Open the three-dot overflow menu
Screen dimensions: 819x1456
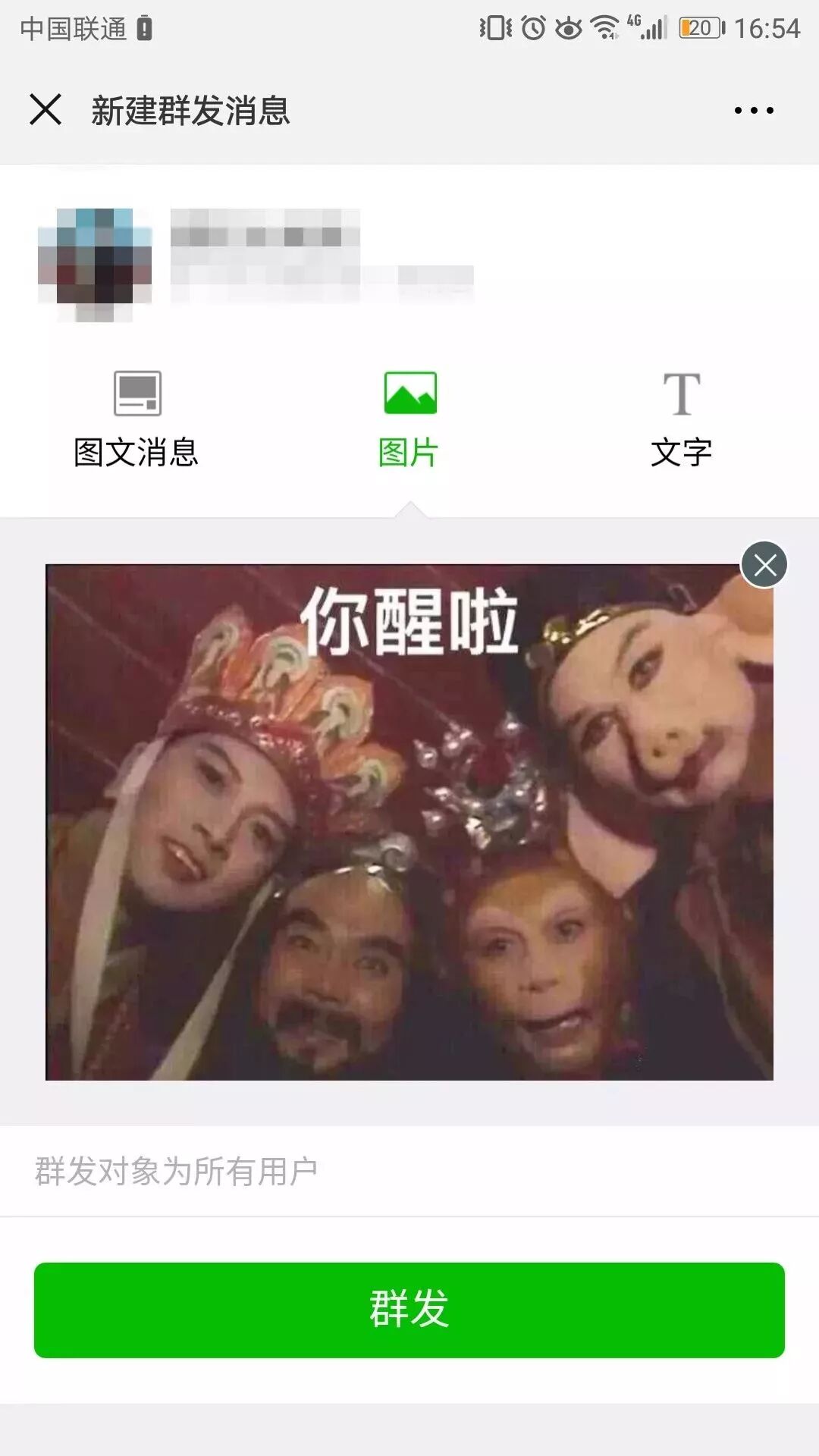[754, 111]
